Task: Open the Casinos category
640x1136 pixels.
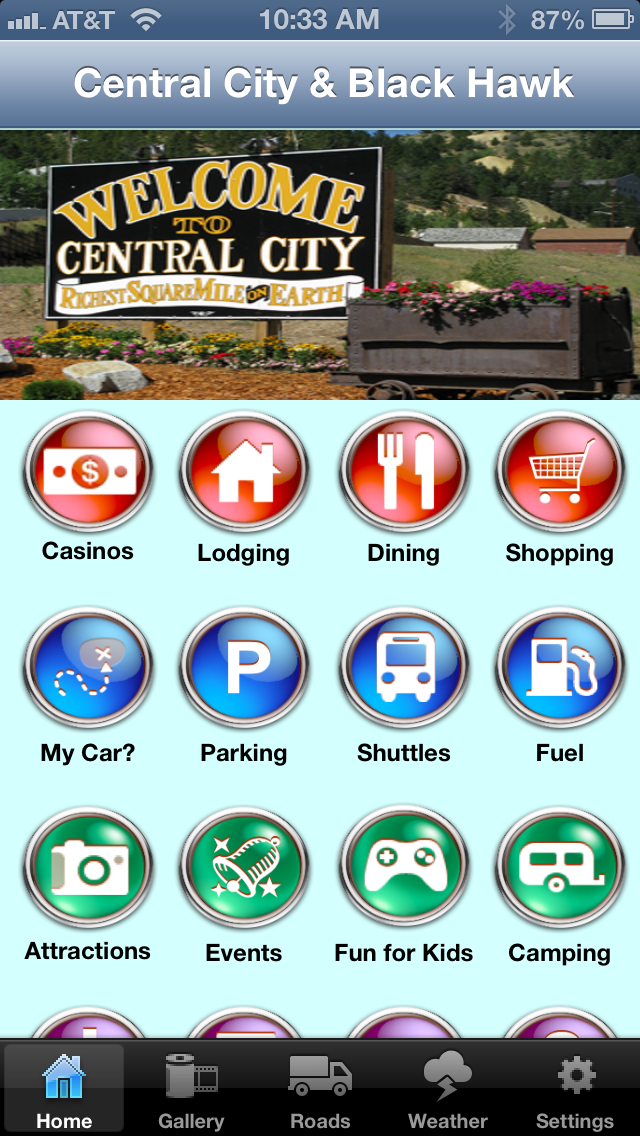Action: click(x=88, y=473)
